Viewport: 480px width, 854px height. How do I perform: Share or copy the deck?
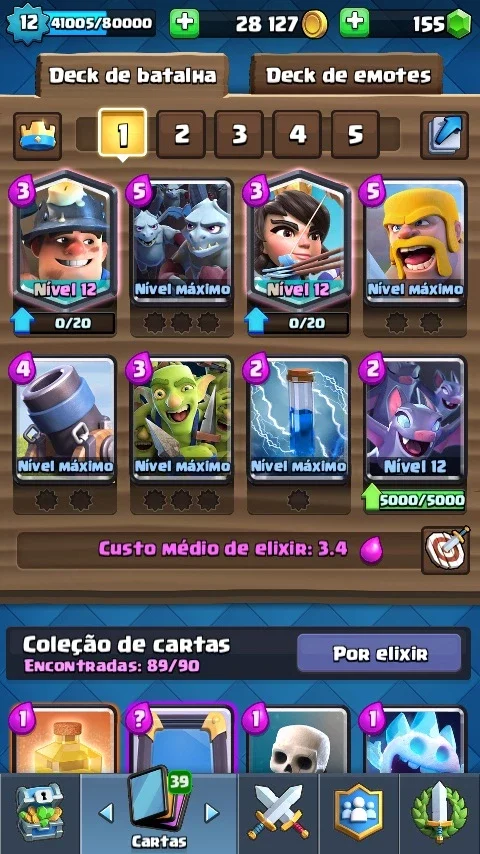click(445, 135)
